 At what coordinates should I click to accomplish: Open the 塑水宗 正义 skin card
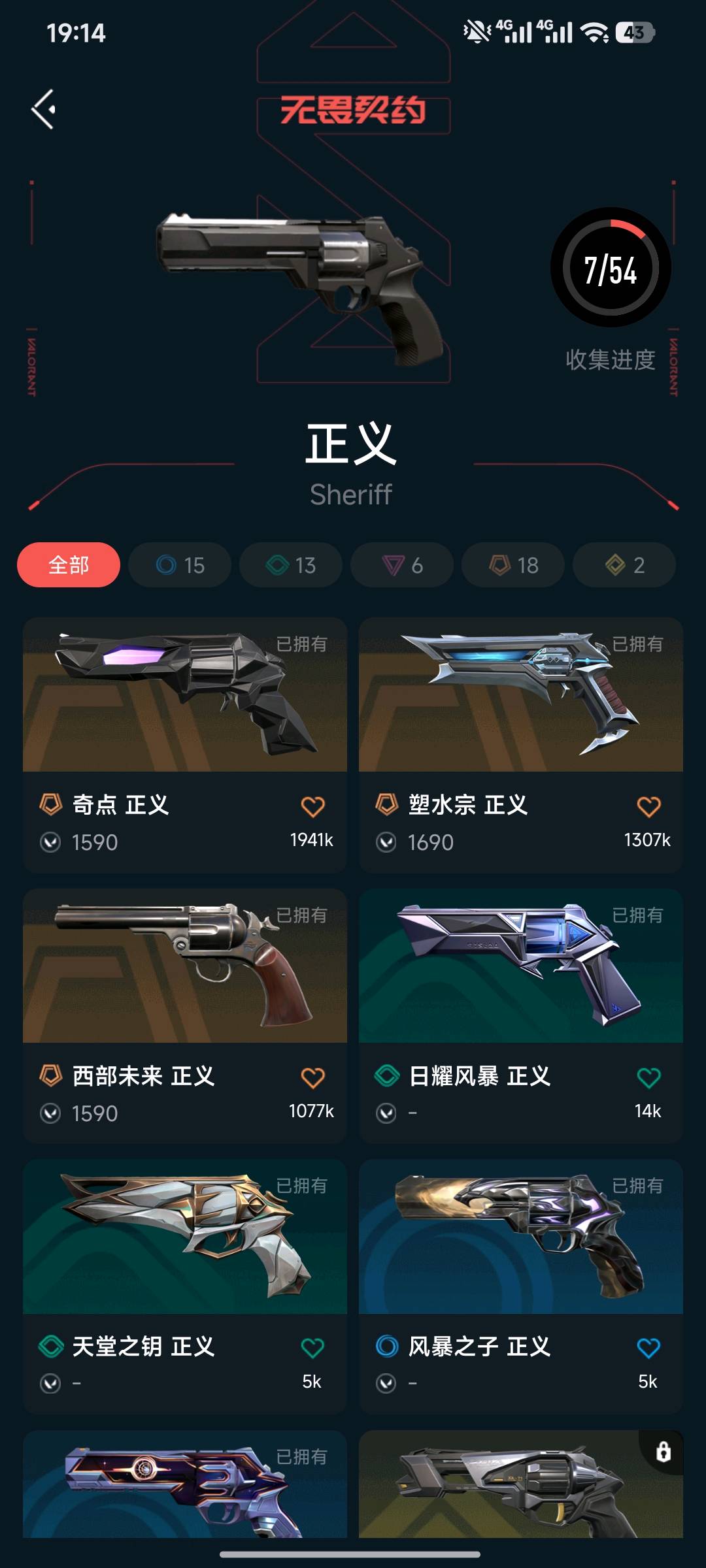coord(521,745)
